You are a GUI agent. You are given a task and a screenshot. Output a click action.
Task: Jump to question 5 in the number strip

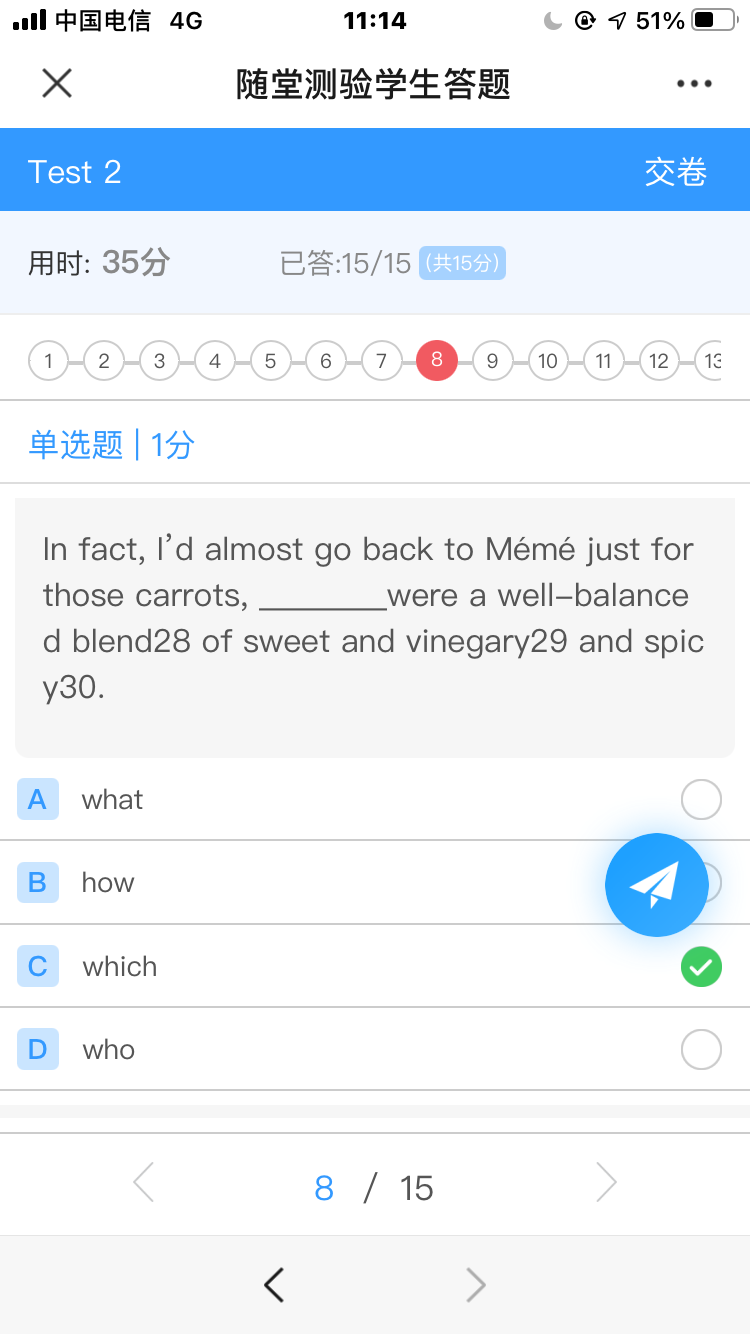coord(270,361)
